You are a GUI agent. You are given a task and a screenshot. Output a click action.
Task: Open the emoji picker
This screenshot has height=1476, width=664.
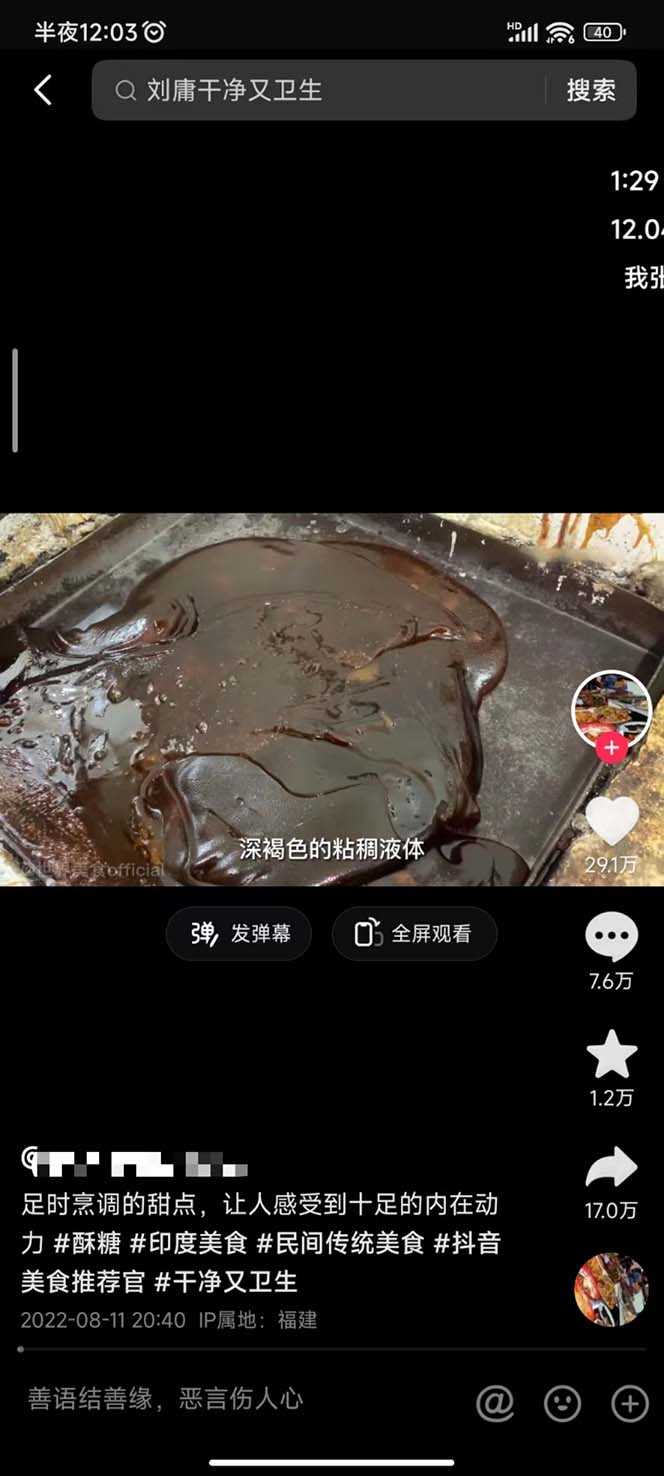562,1404
